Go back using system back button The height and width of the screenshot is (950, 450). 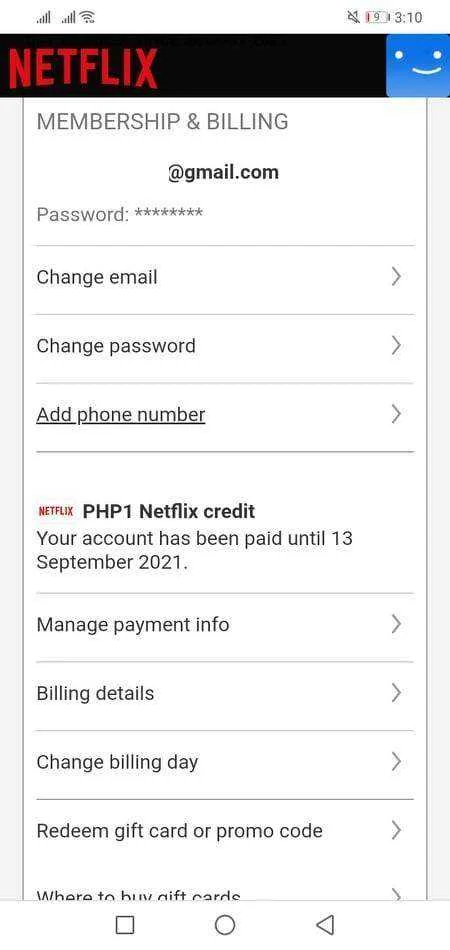[325, 925]
